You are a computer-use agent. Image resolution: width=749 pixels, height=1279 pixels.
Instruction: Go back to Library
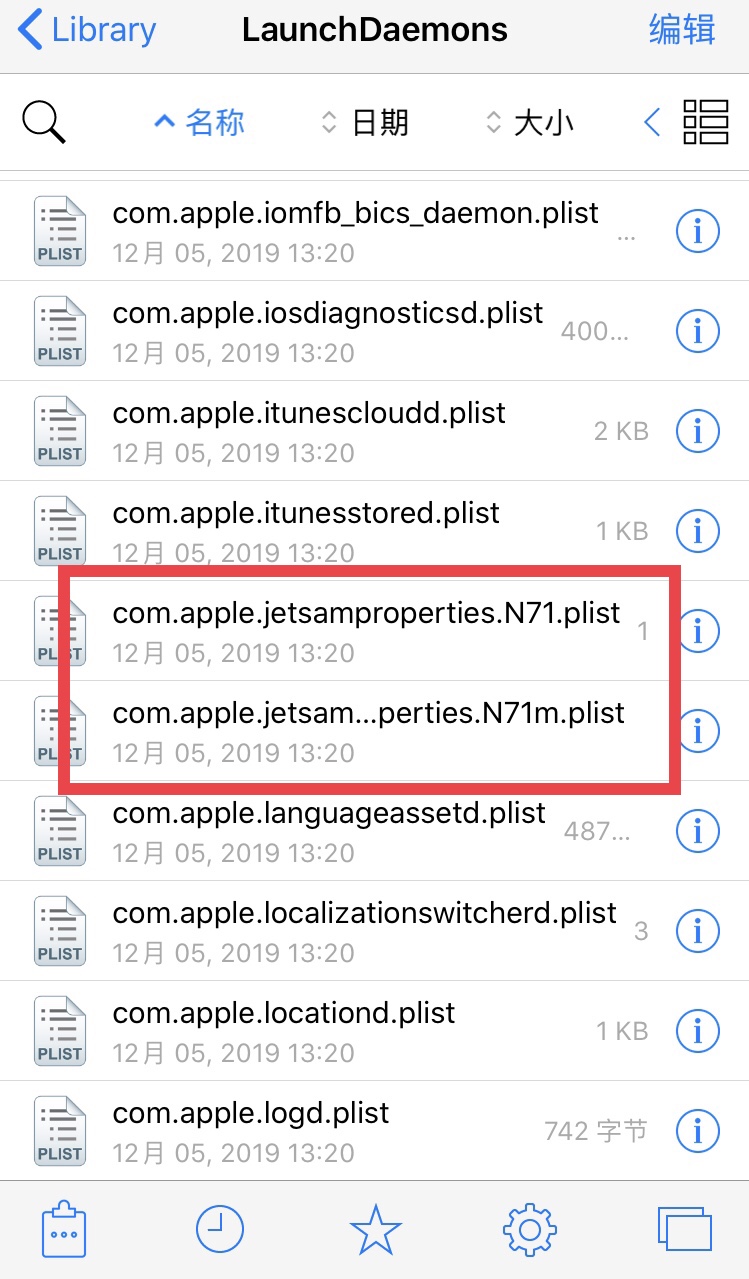88,31
